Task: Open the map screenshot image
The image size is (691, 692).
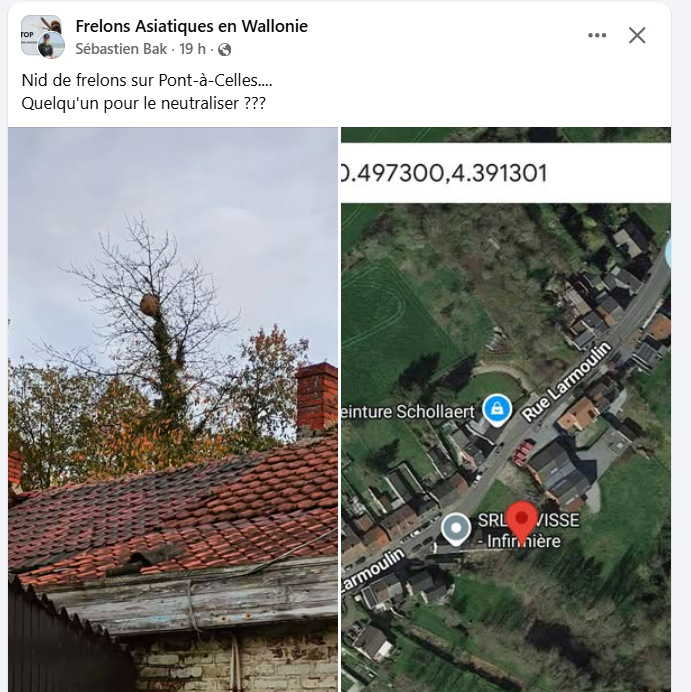Action: (505, 409)
